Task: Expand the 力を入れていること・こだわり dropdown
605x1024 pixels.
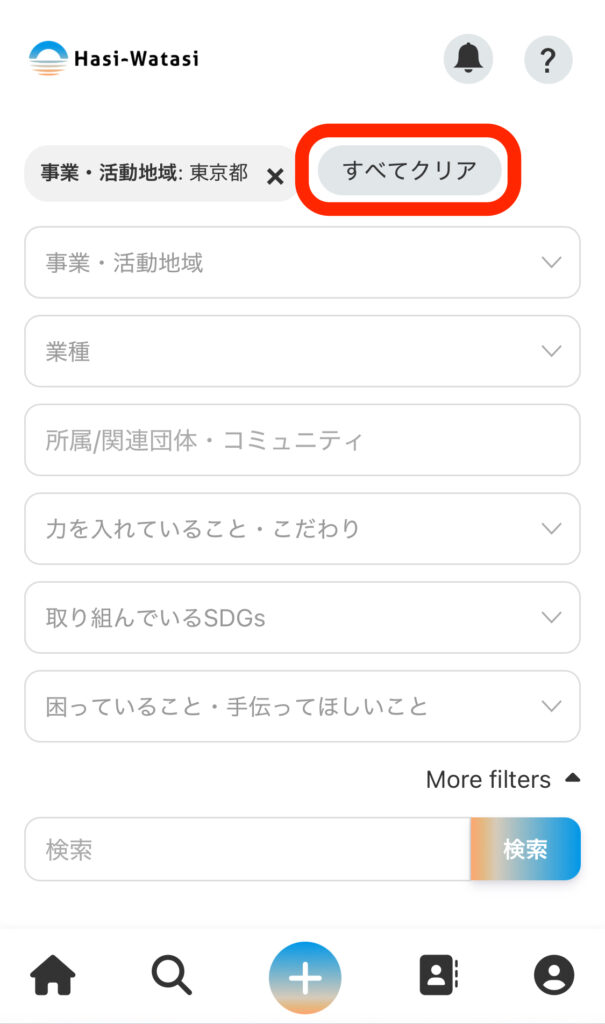Action: pos(302,528)
